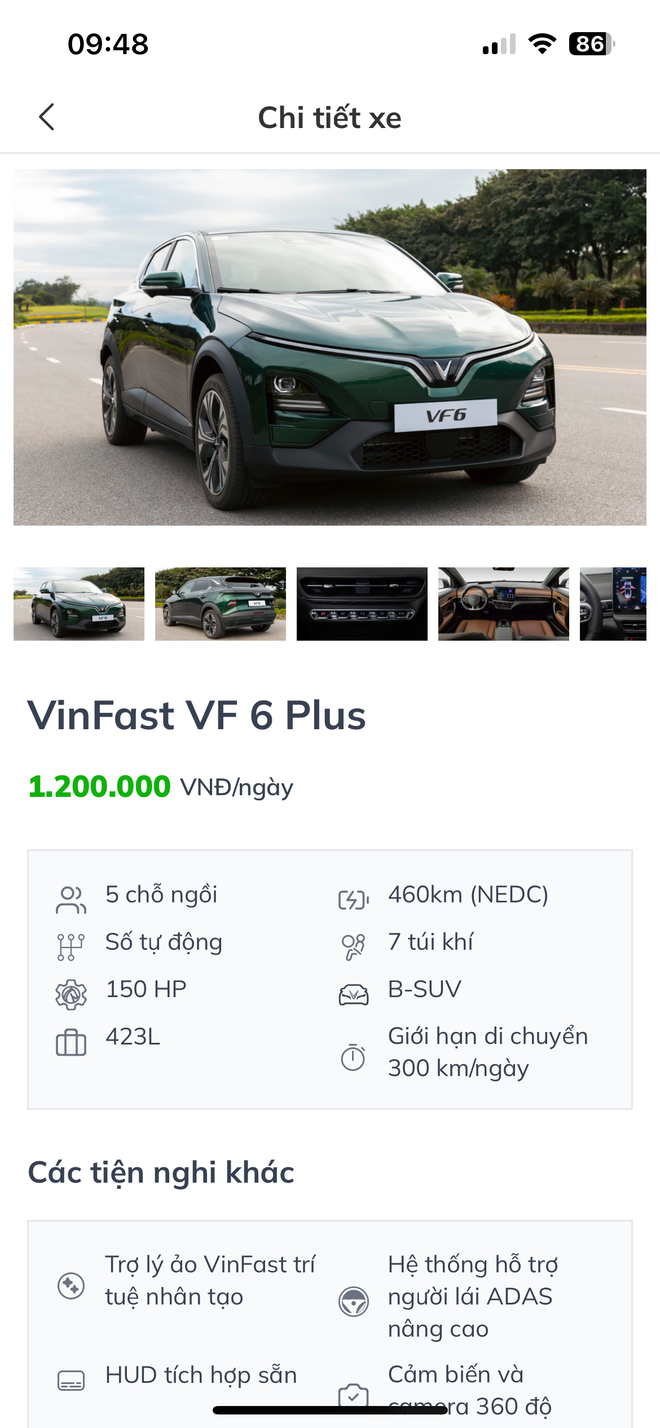Open the main VF6 car photo
The height and width of the screenshot is (1428, 660).
coord(330,347)
